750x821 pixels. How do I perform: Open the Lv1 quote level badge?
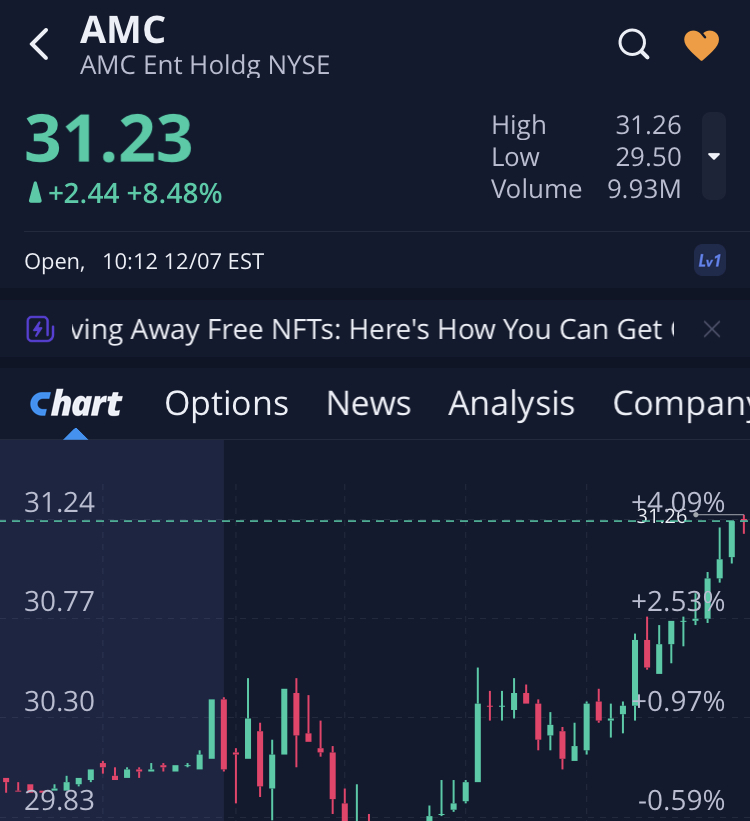(709, 261)
